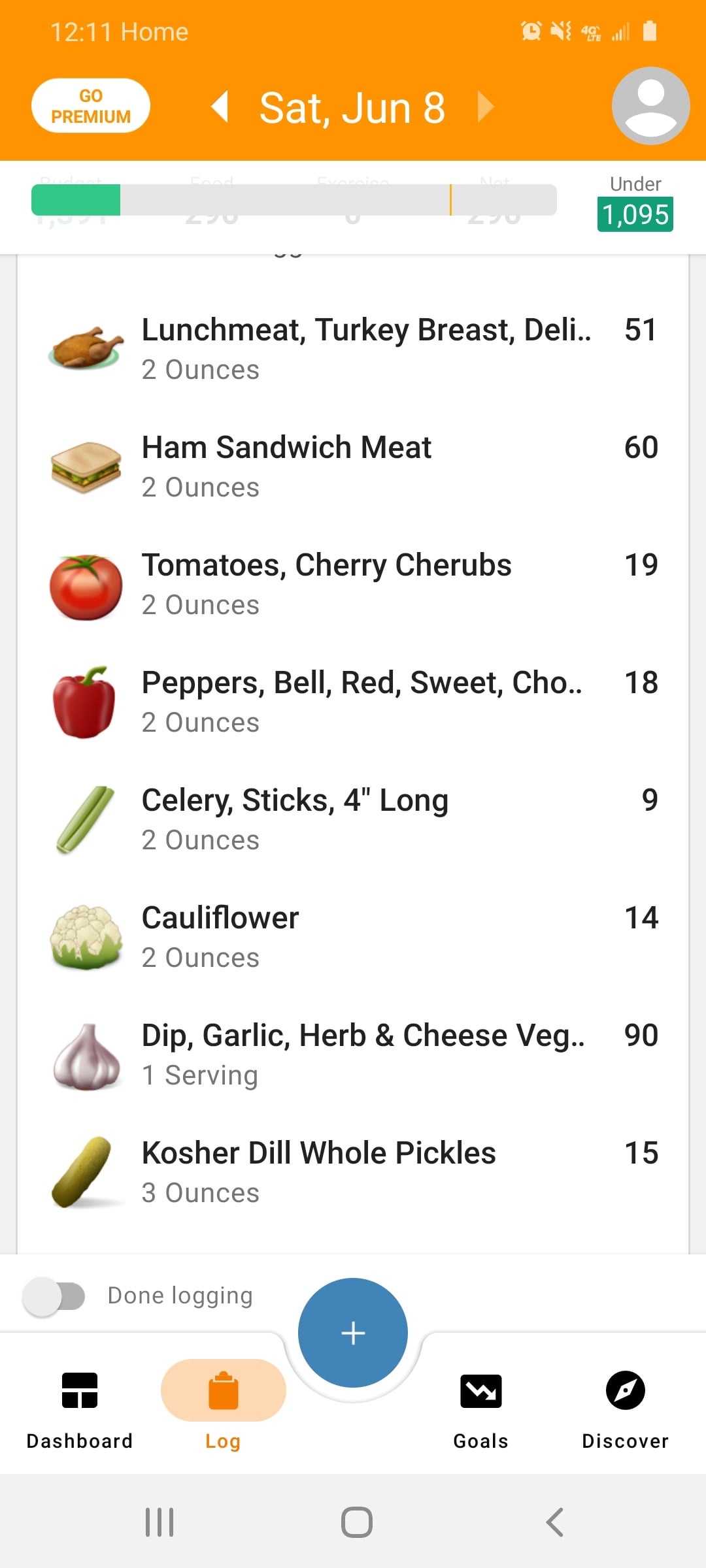Tap the system back button
706x1568 pixels.
tap(554, 1522)
